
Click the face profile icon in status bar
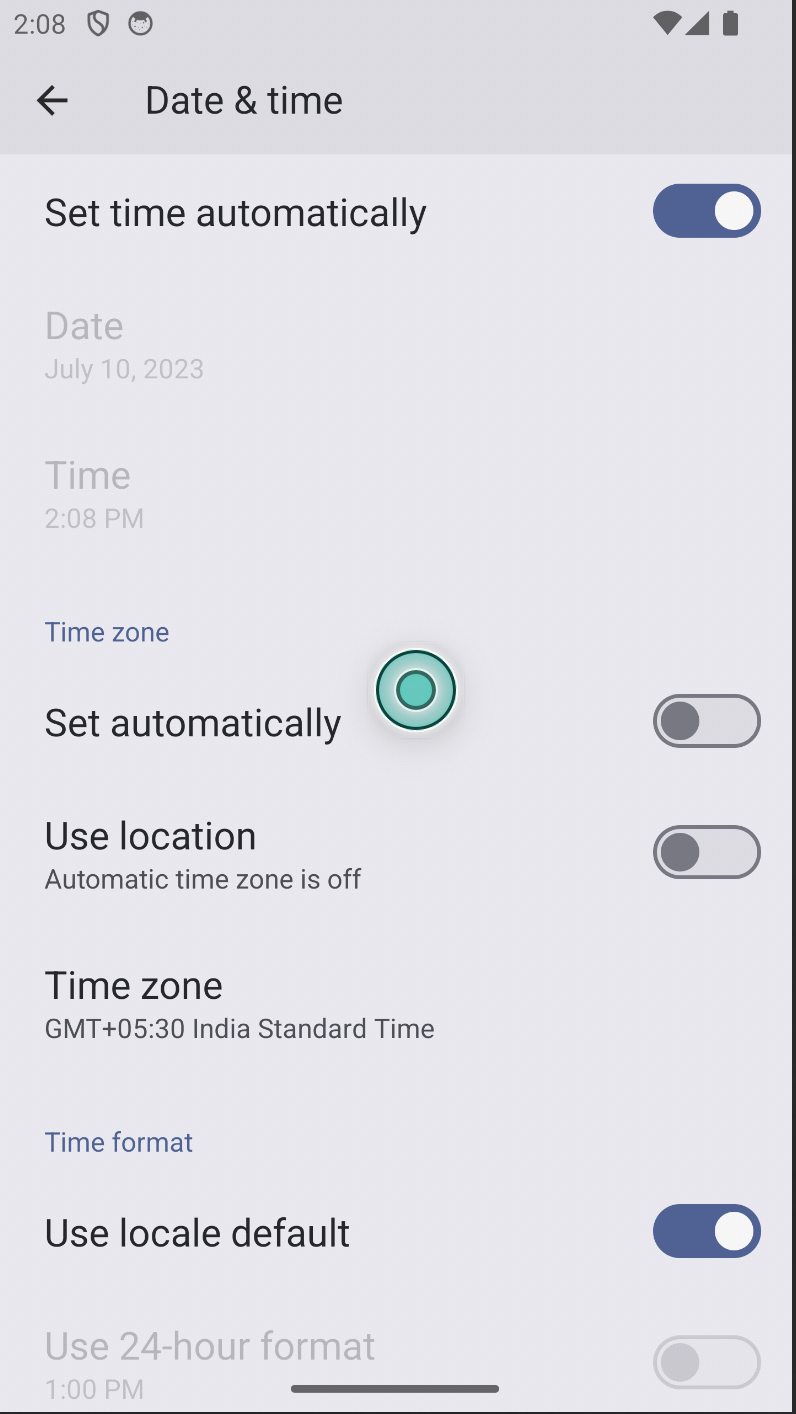click(140, 24)
